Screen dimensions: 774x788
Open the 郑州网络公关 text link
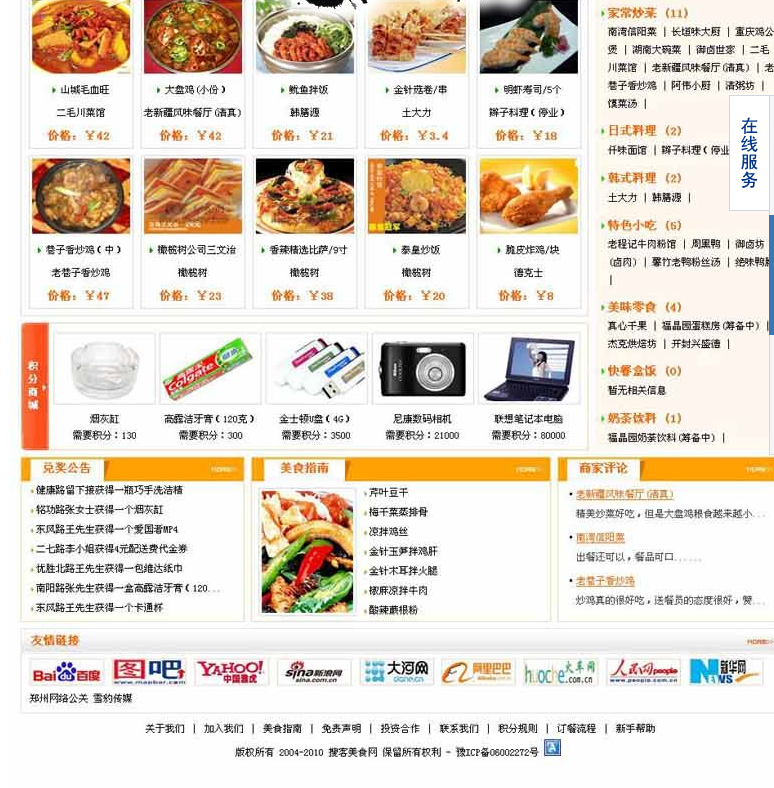click(58, 698)
